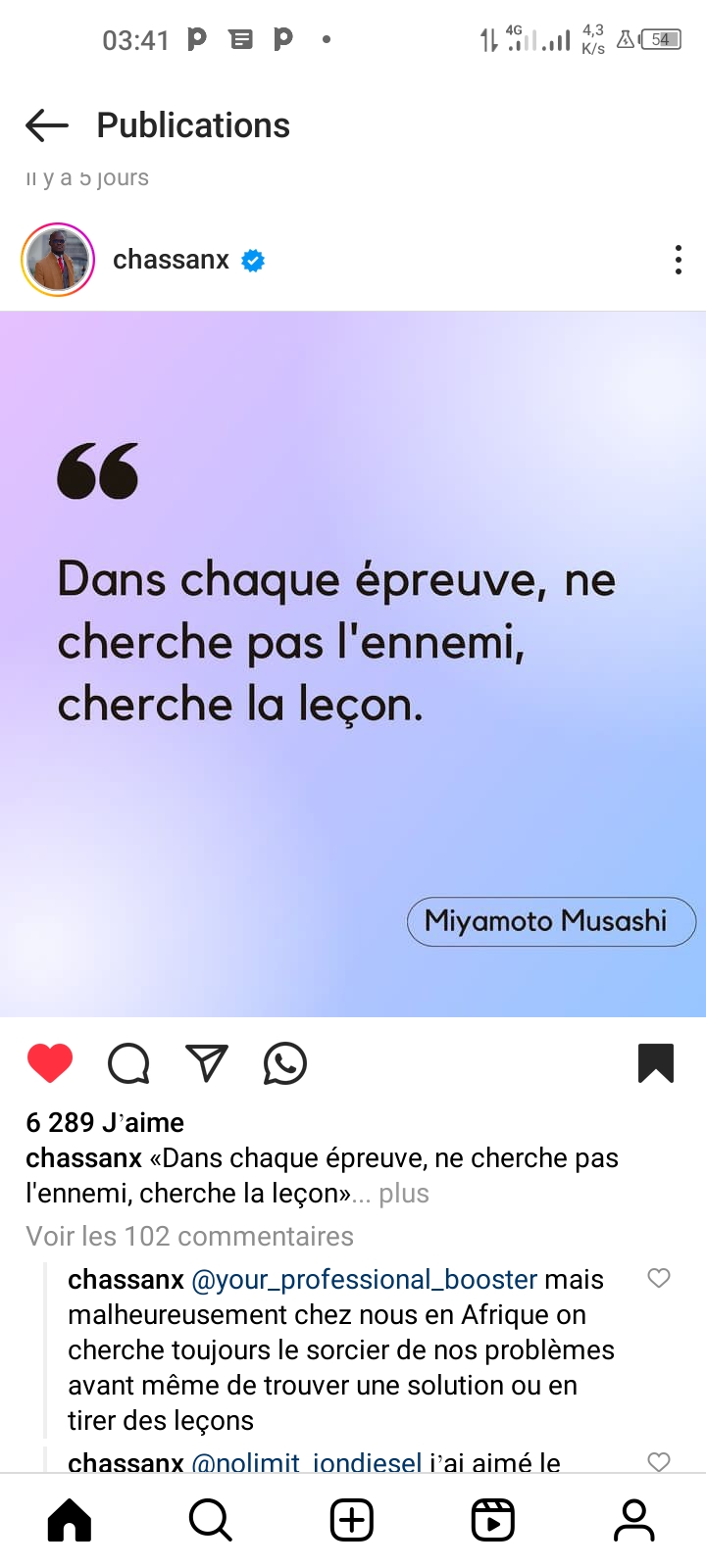Like the comment mentioning @your_professional_booster

659,1278
